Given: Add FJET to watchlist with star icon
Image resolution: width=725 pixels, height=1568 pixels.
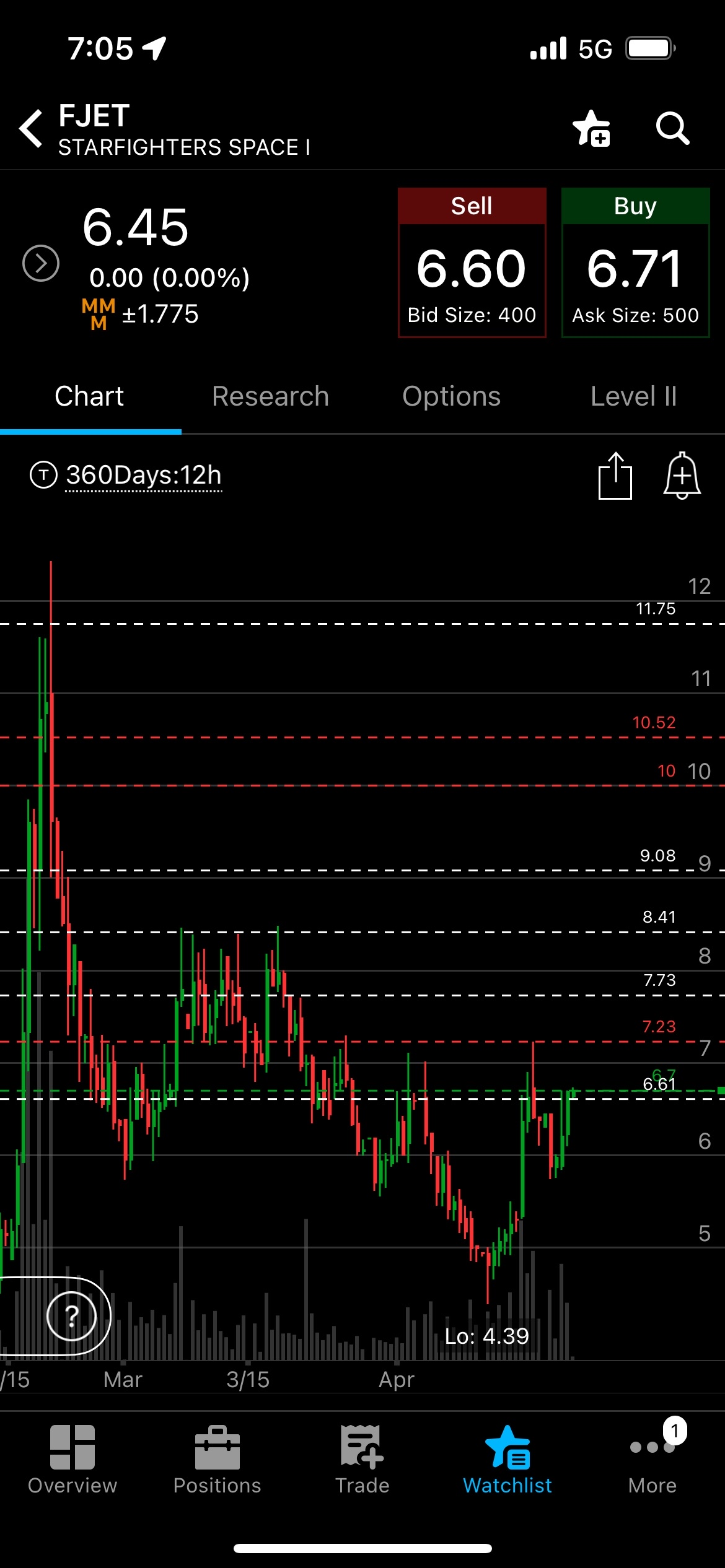Looking at the screenshot, I should coord(591,129).
